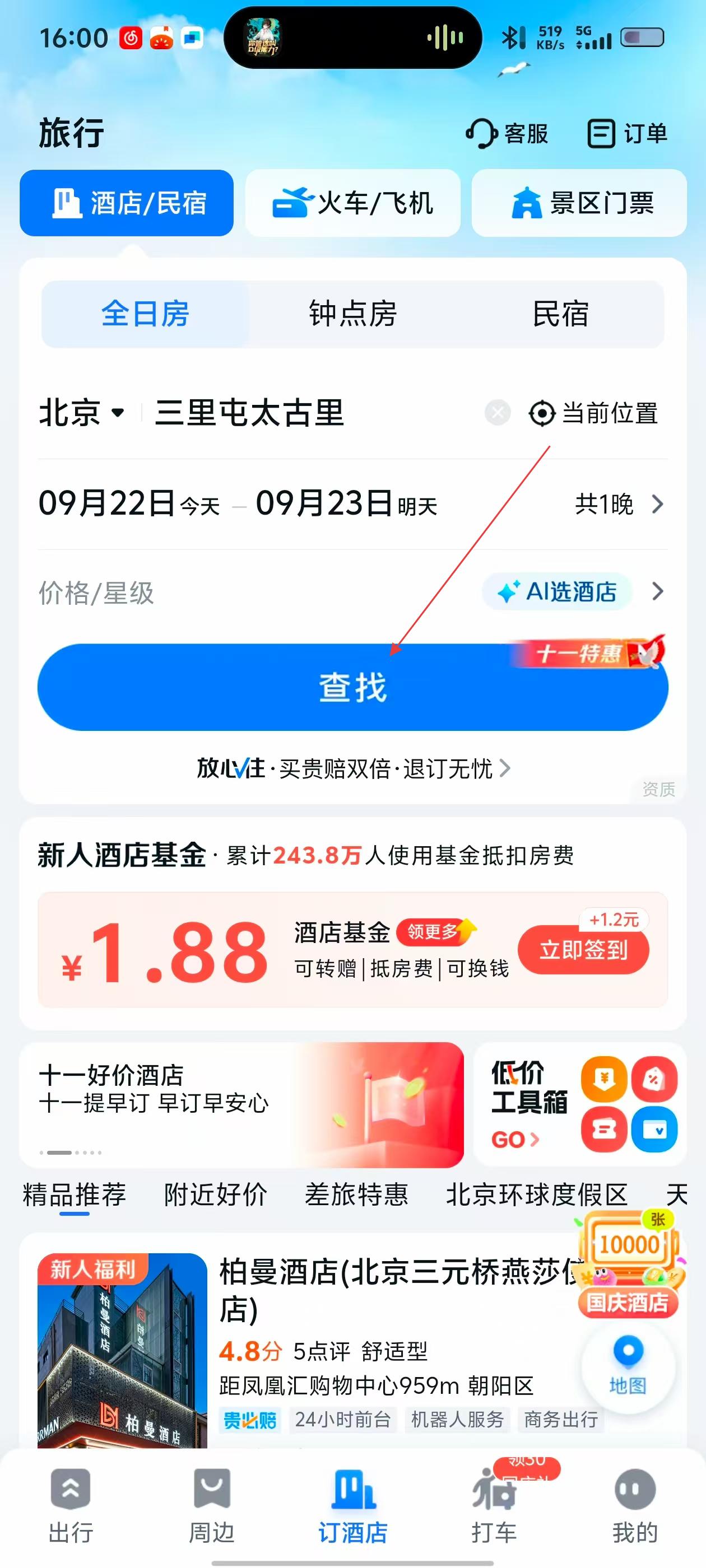
Task: Switch to 景区门票 tab
Action: (579, 203)
